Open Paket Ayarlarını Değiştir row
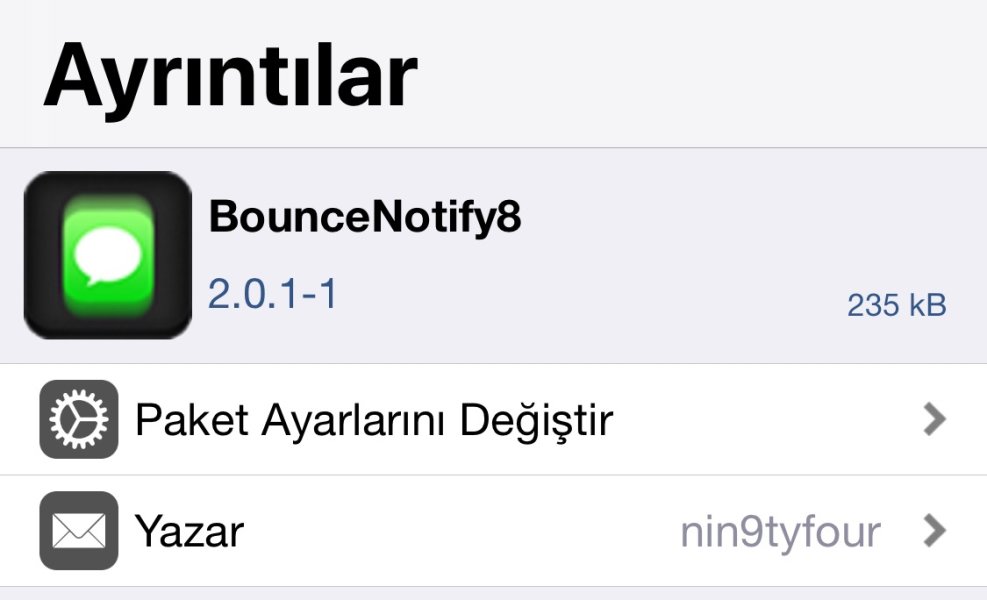This screenshot has width=987, height=600. pyautogui.click(x=493, y=420)
